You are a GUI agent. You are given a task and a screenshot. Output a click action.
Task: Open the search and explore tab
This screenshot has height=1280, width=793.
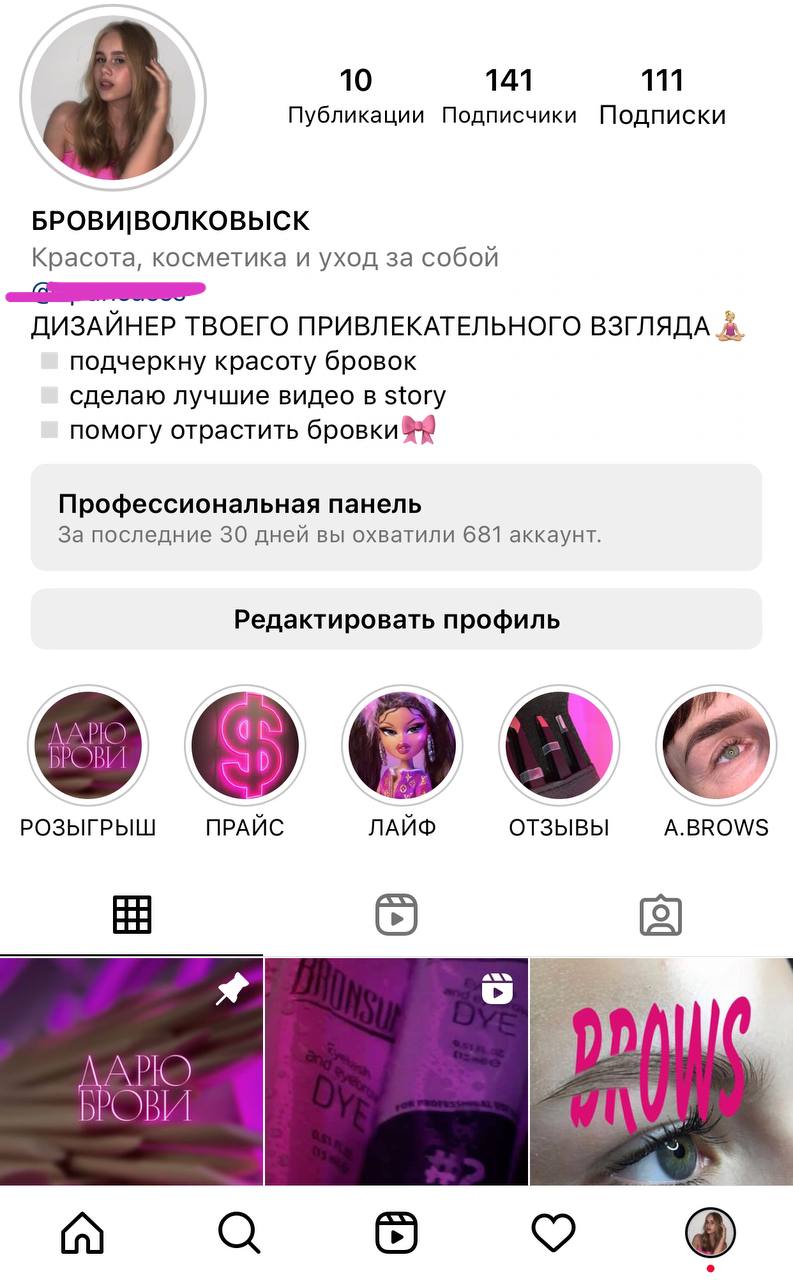pyautogui.click(x=239, y=1232)
